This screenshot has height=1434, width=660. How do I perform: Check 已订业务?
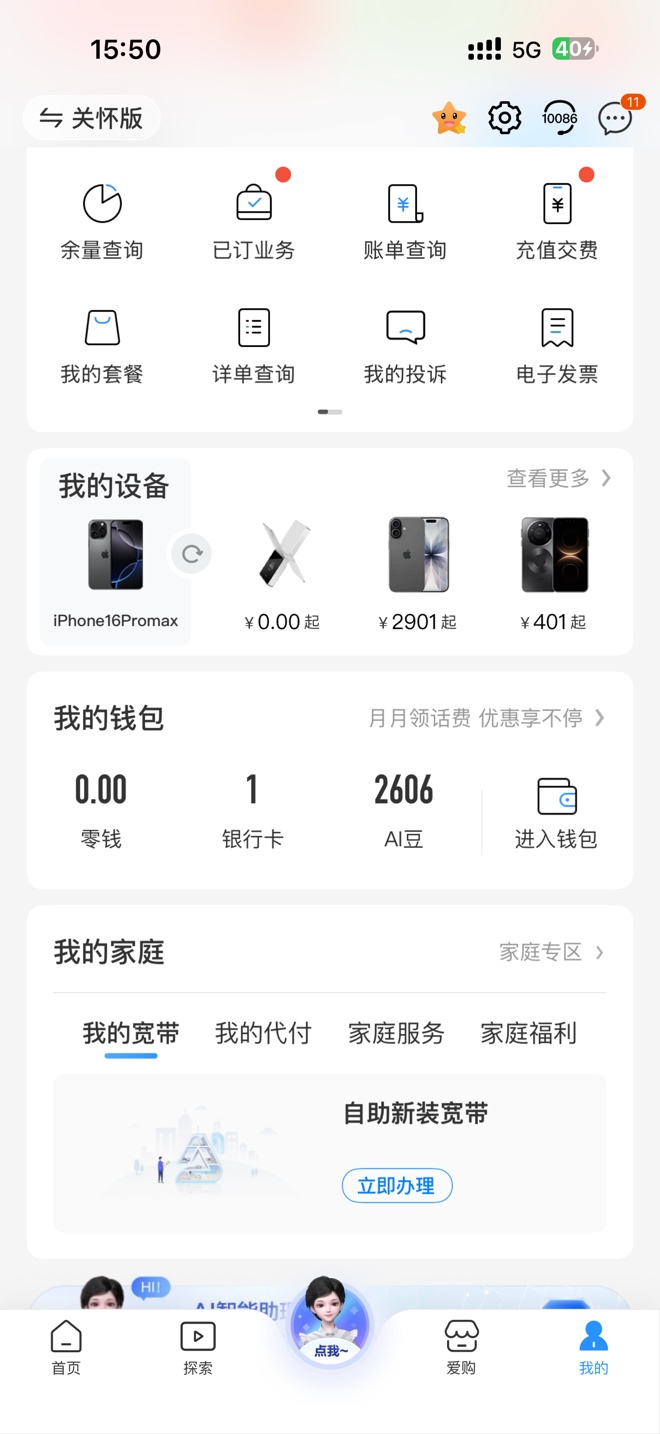pos(254,222)
